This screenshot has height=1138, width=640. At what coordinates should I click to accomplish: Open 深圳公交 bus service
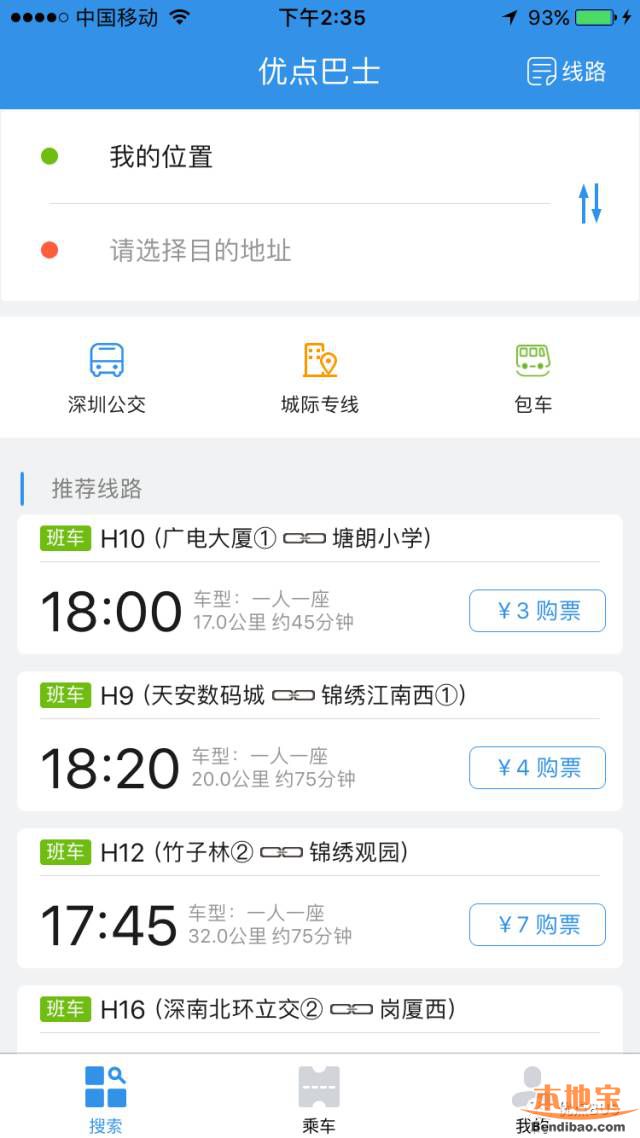pos(107,379)
